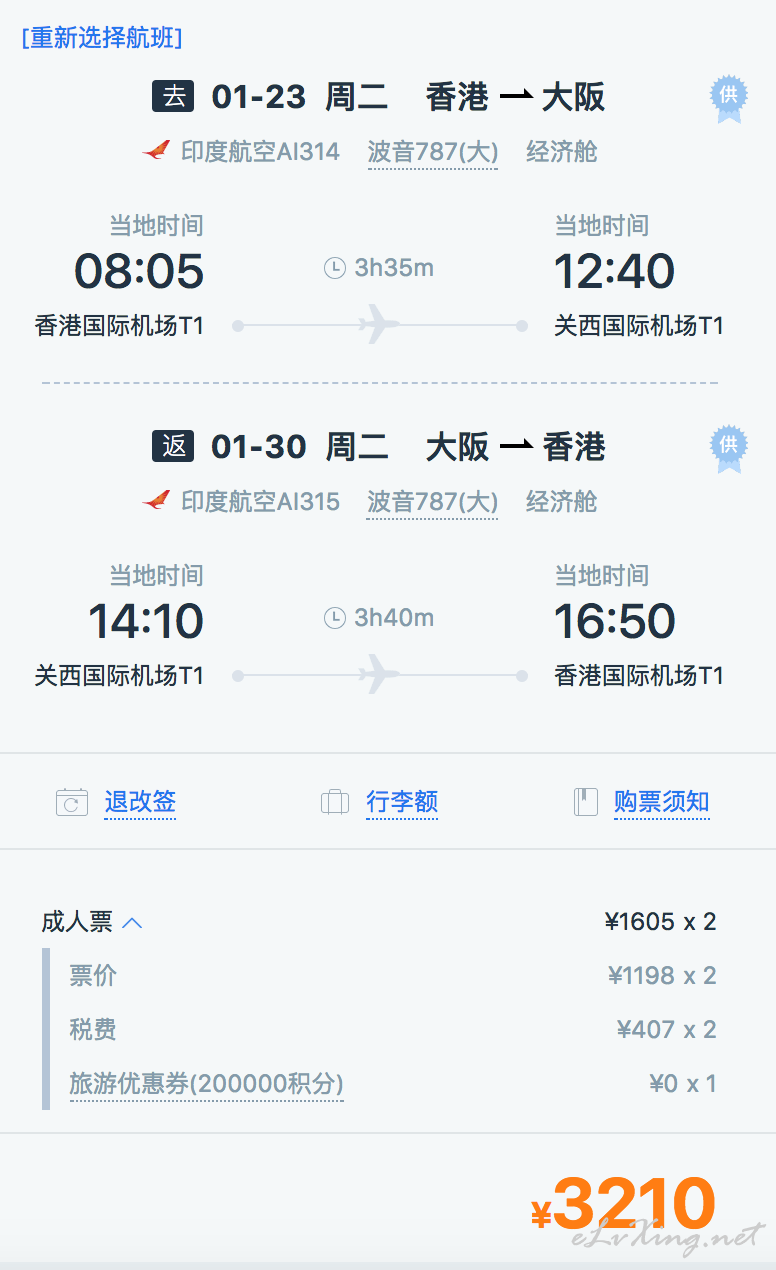Tap the 供 badge on the return flight
This screenshot has height=1270, width=776.
tap(728, 447)
